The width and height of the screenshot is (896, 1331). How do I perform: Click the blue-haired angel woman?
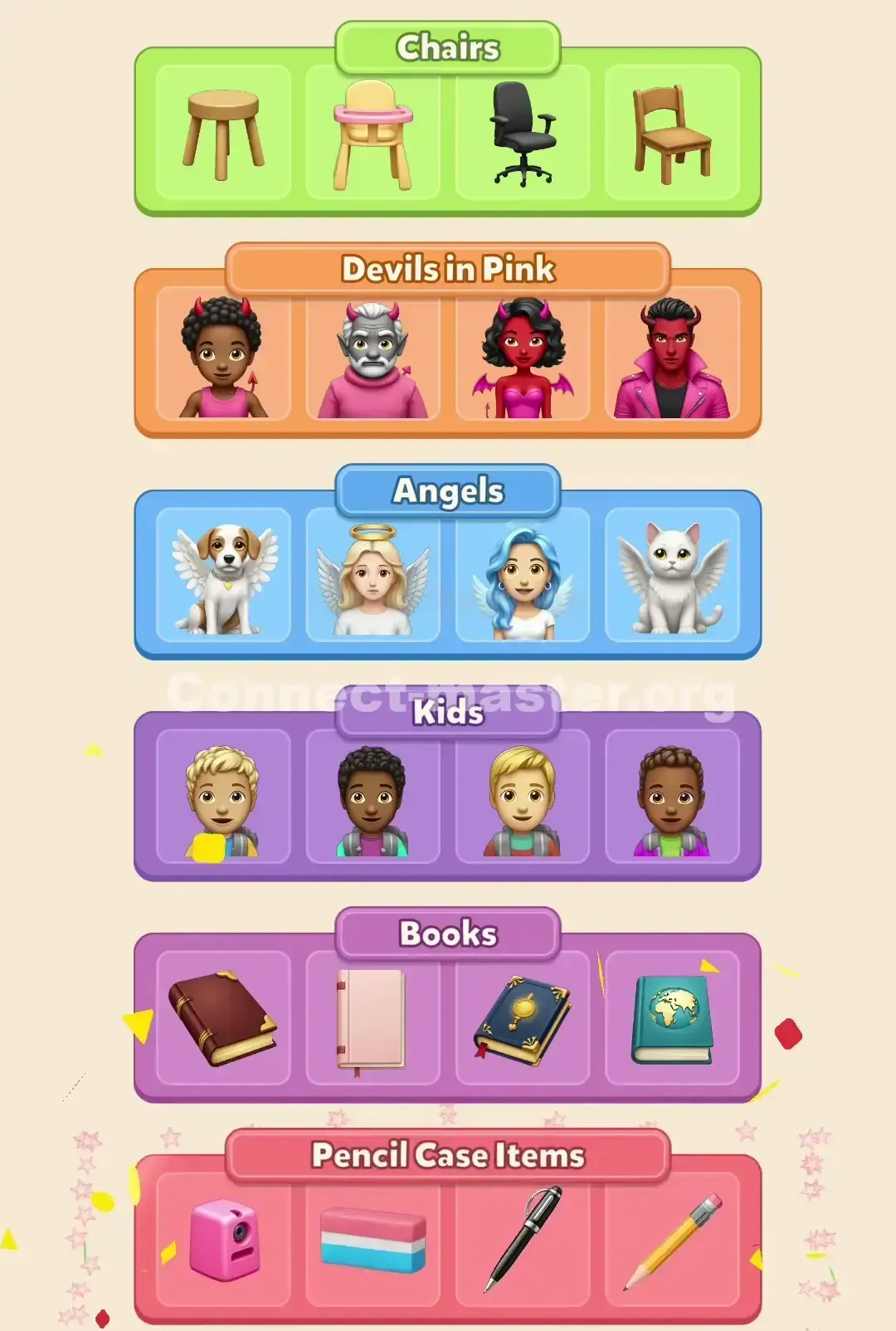coord(523,577)
